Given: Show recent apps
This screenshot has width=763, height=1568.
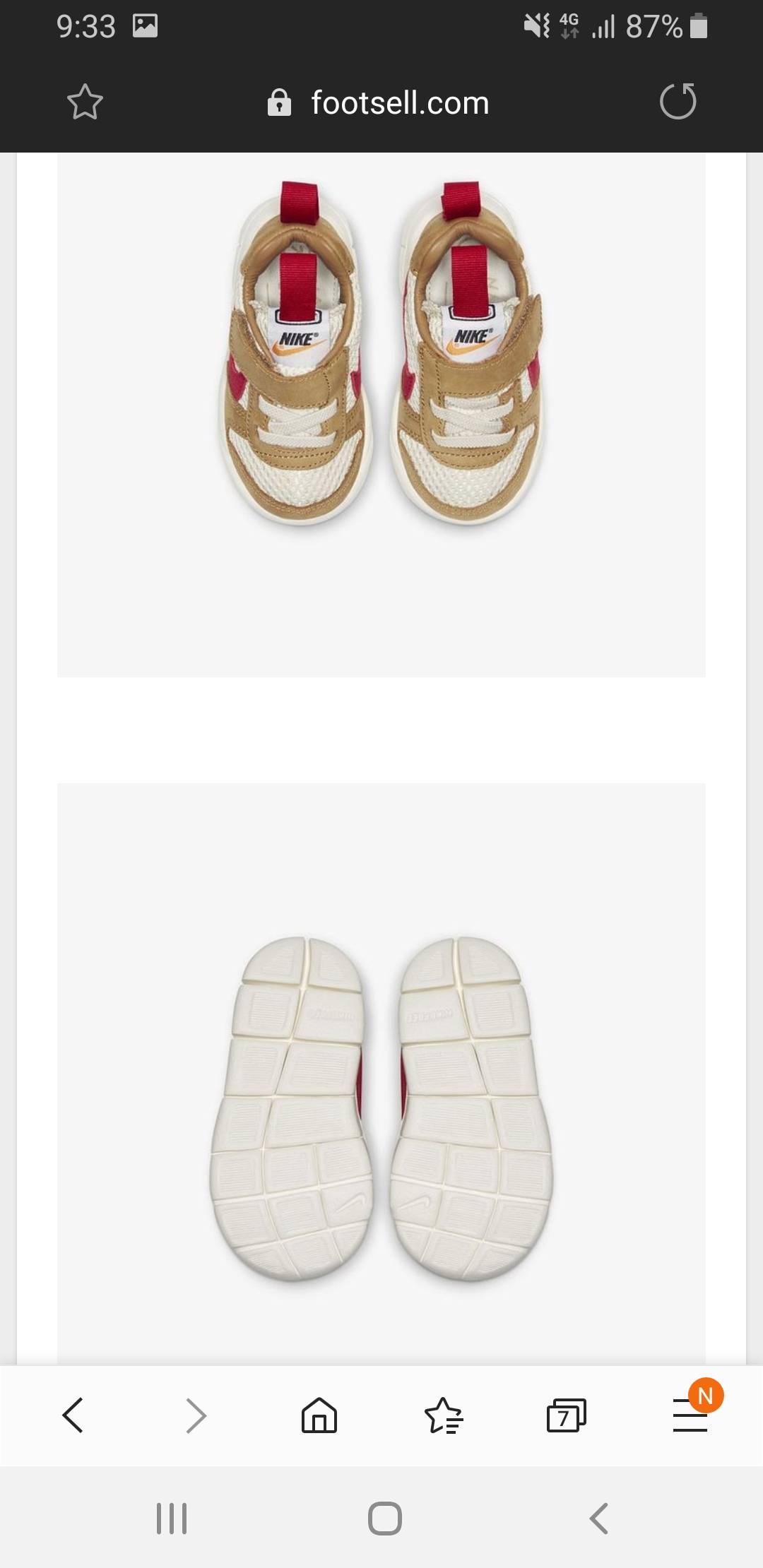Looking at the screenshot, I should pos(171,1518).
